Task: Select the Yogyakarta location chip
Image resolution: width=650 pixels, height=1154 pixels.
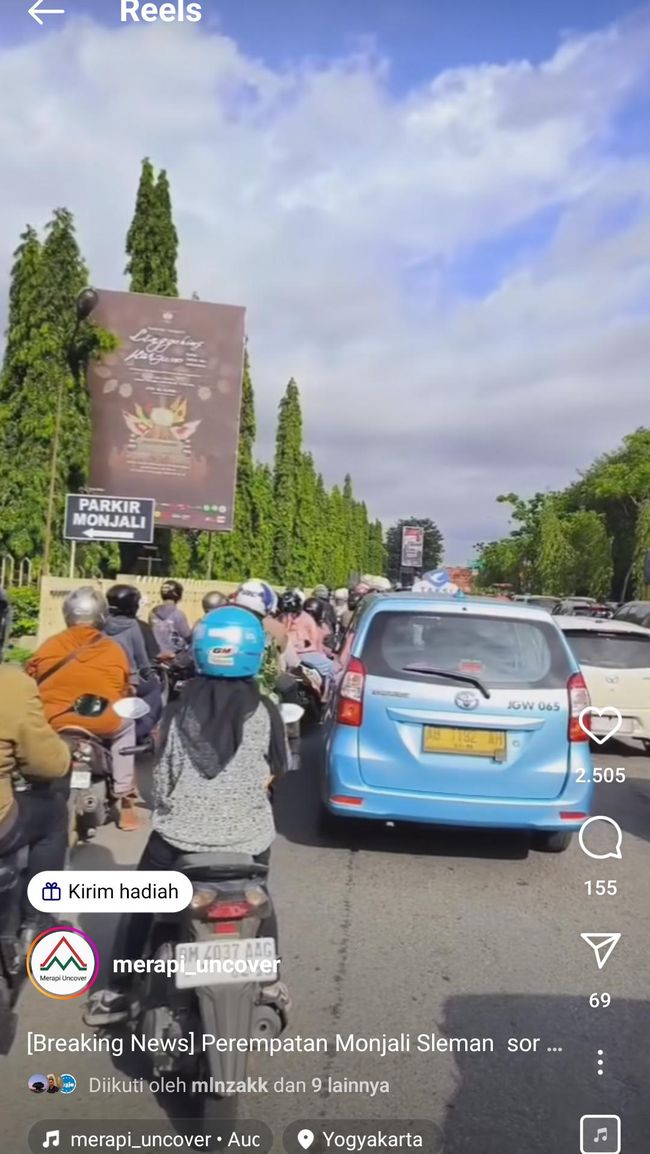Action: pyautogui.click(x=360, y=1139)
